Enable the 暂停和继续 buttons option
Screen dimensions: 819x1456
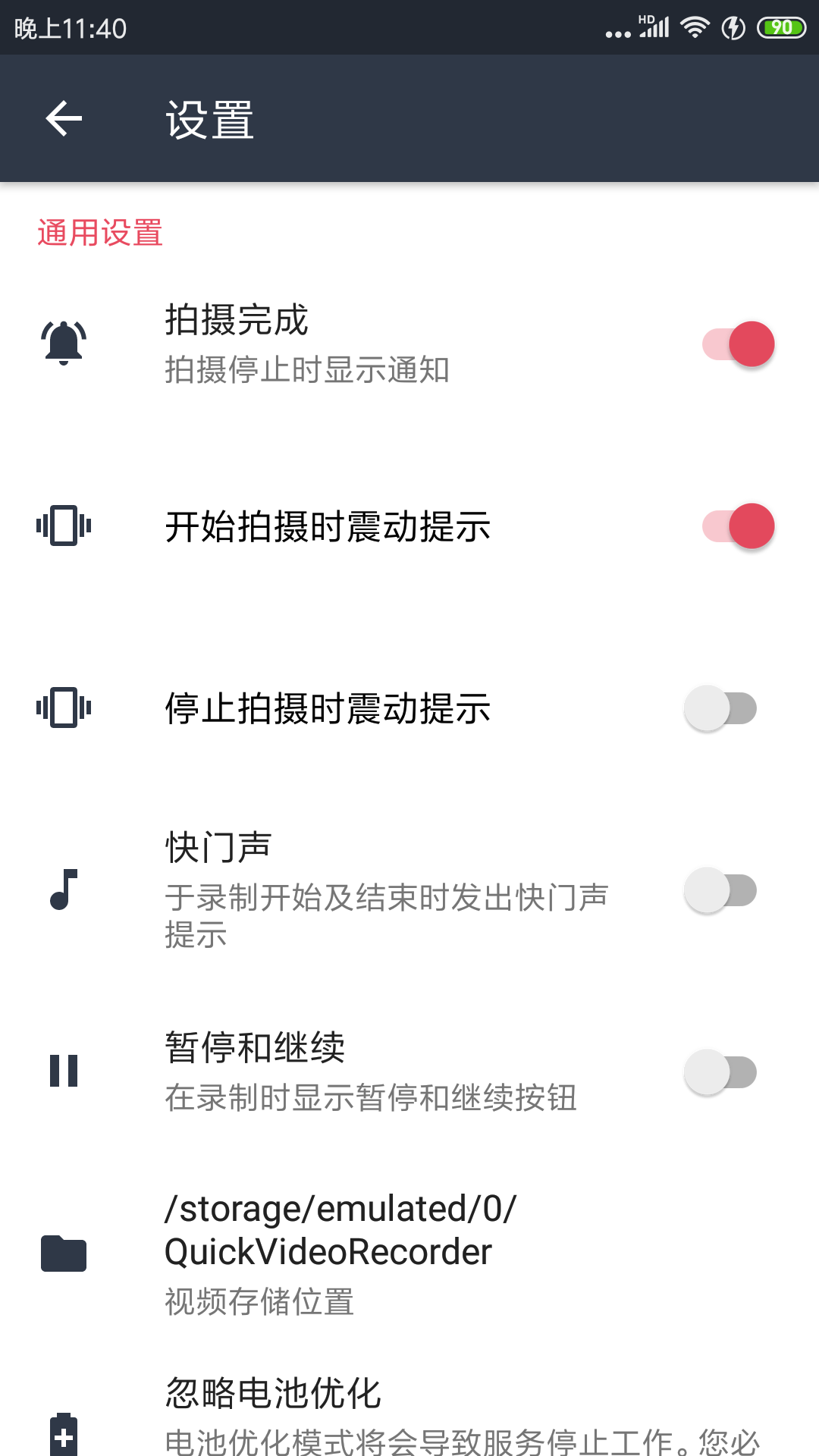click(x=720, y=1072)
